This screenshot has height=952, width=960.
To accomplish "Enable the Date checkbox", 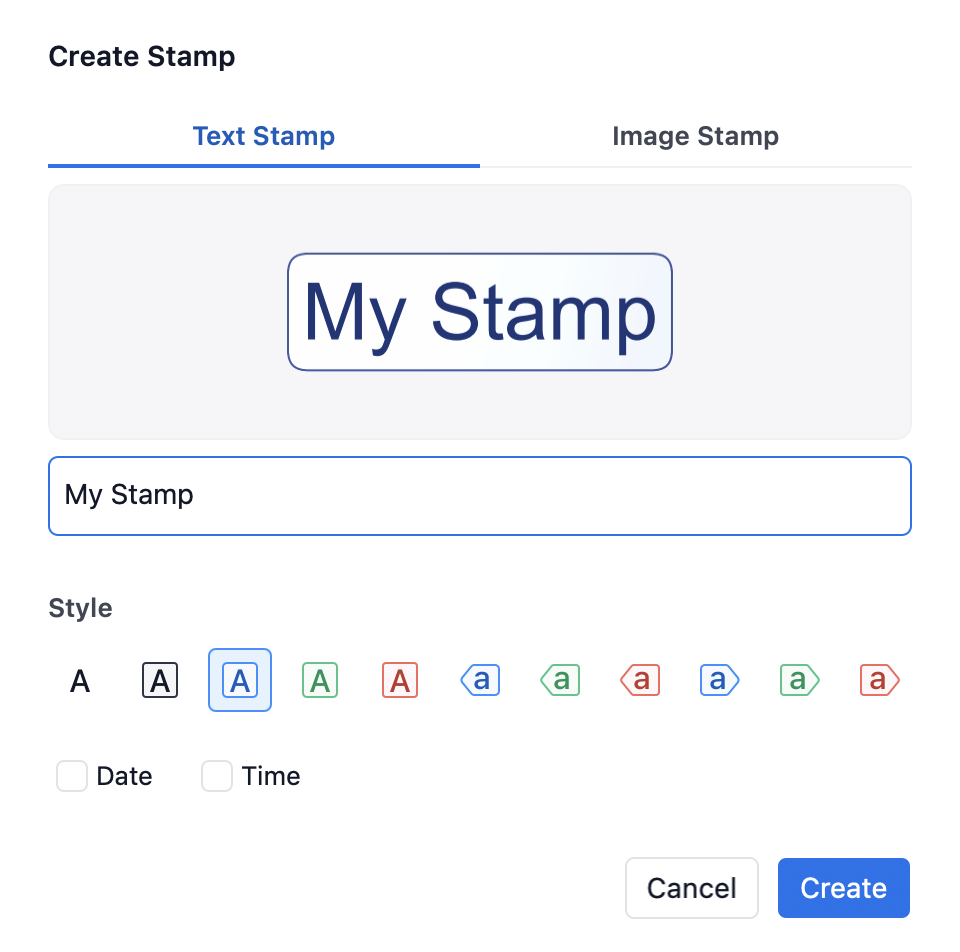I will click(72, 776).
